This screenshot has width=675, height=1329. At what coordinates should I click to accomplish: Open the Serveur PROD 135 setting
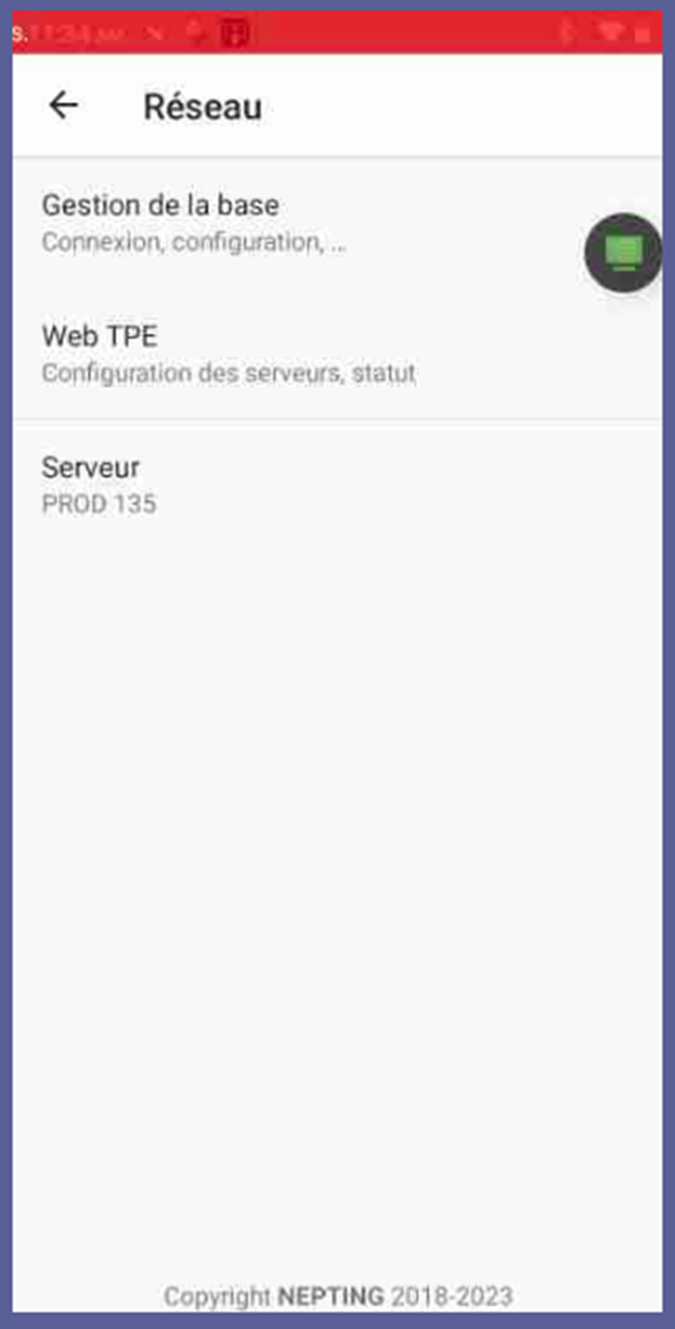coord(337,485)
